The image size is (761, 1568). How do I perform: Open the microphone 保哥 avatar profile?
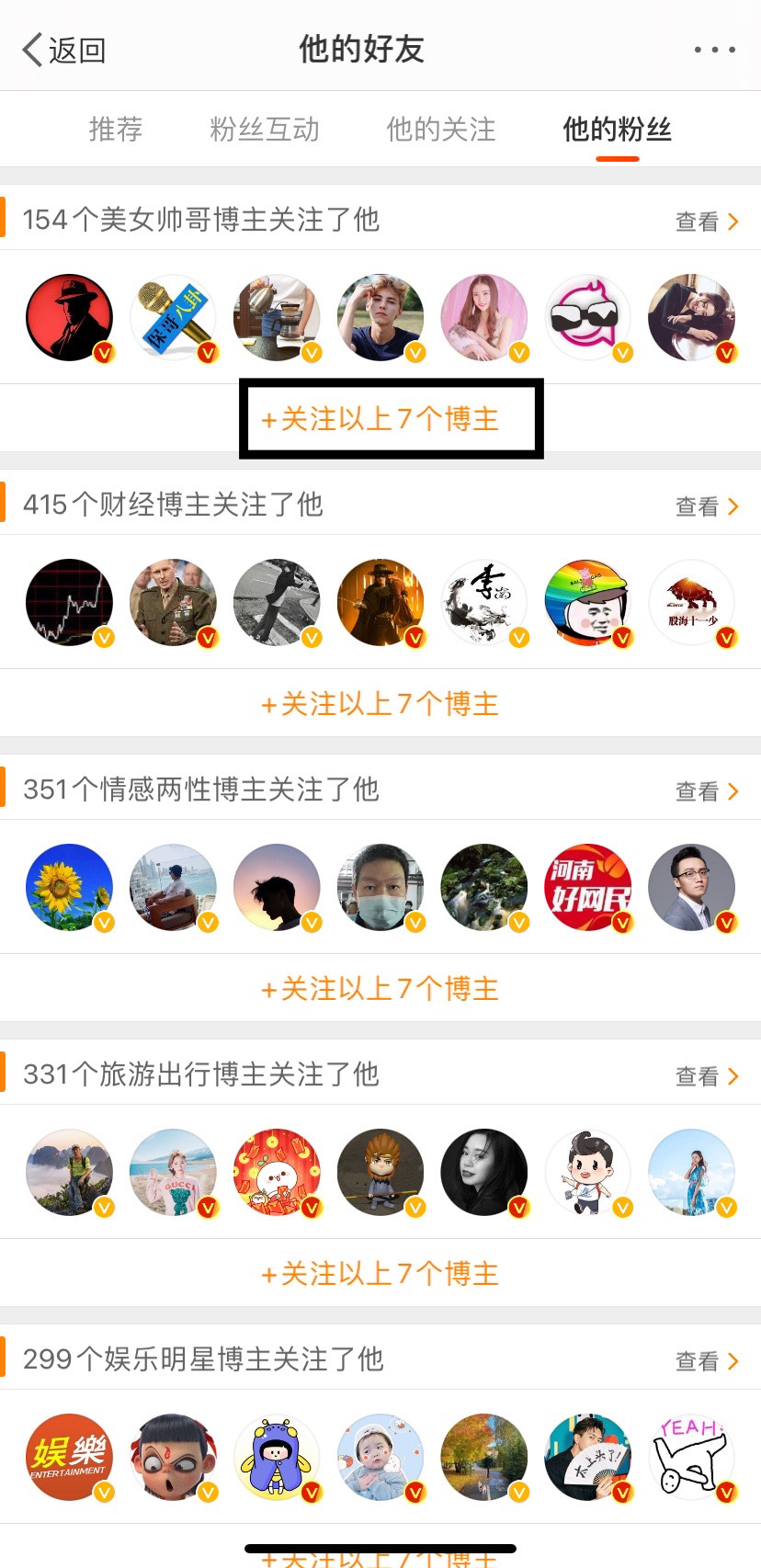tap(173, 317)
